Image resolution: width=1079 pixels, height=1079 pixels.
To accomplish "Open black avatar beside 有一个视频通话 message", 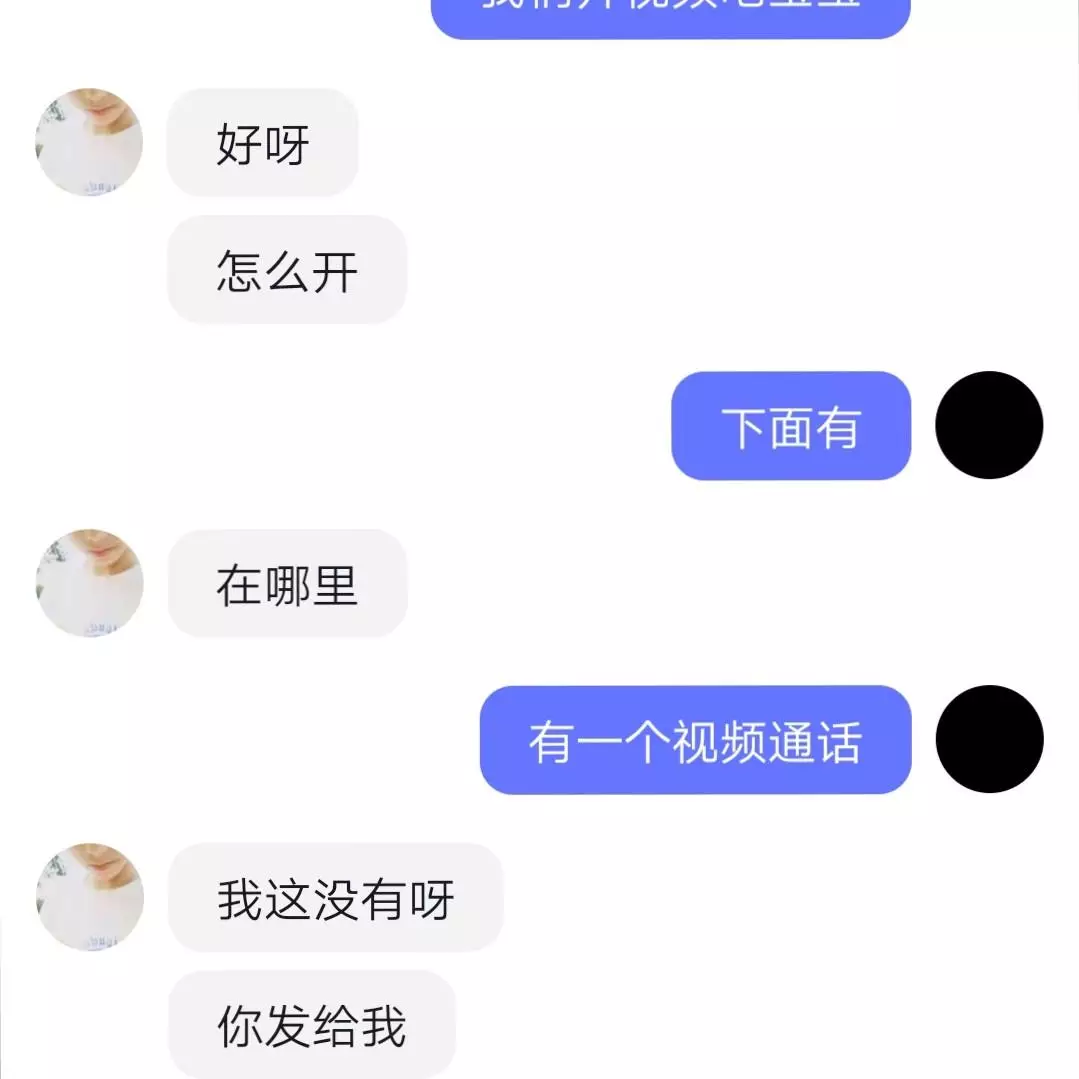I will coord(989,739).
